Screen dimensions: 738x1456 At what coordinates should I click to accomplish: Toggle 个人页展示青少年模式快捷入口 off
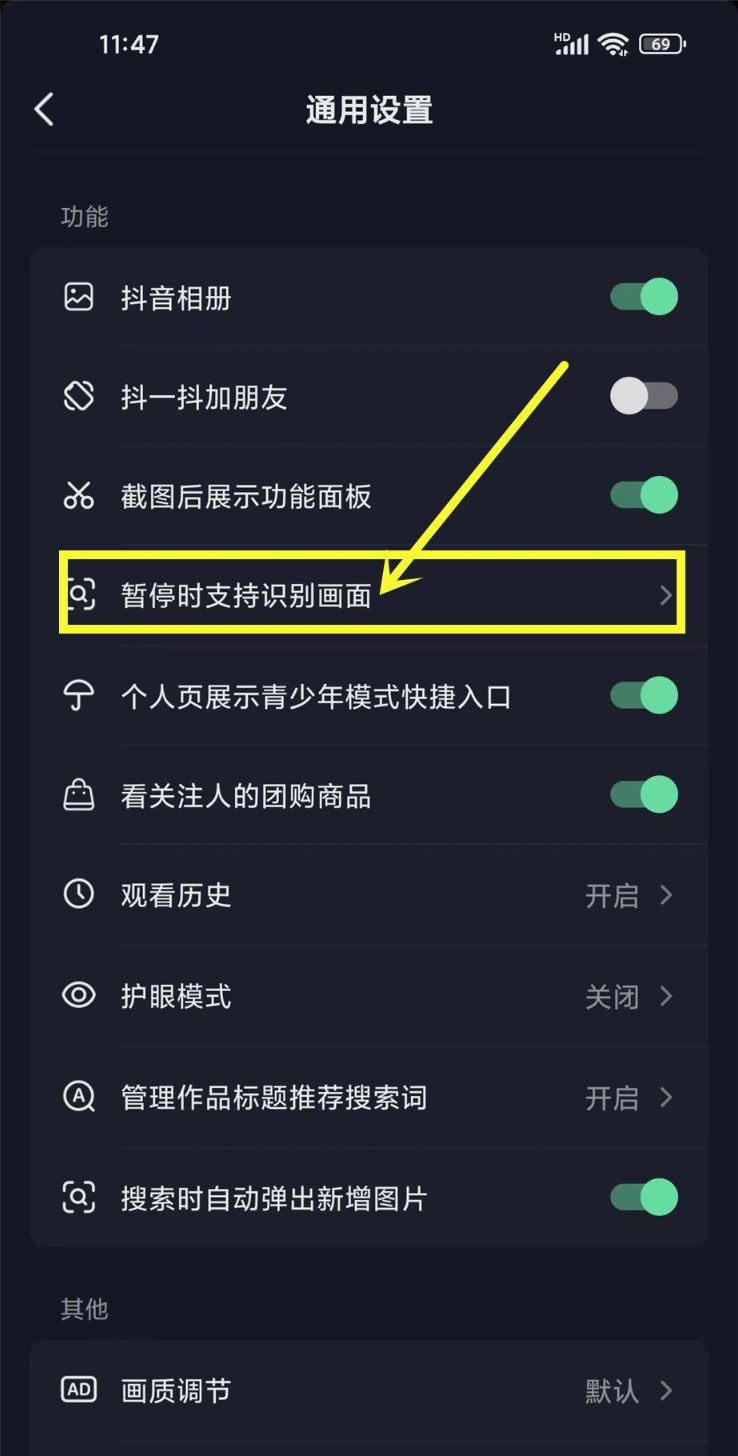(x=644, y=695)
